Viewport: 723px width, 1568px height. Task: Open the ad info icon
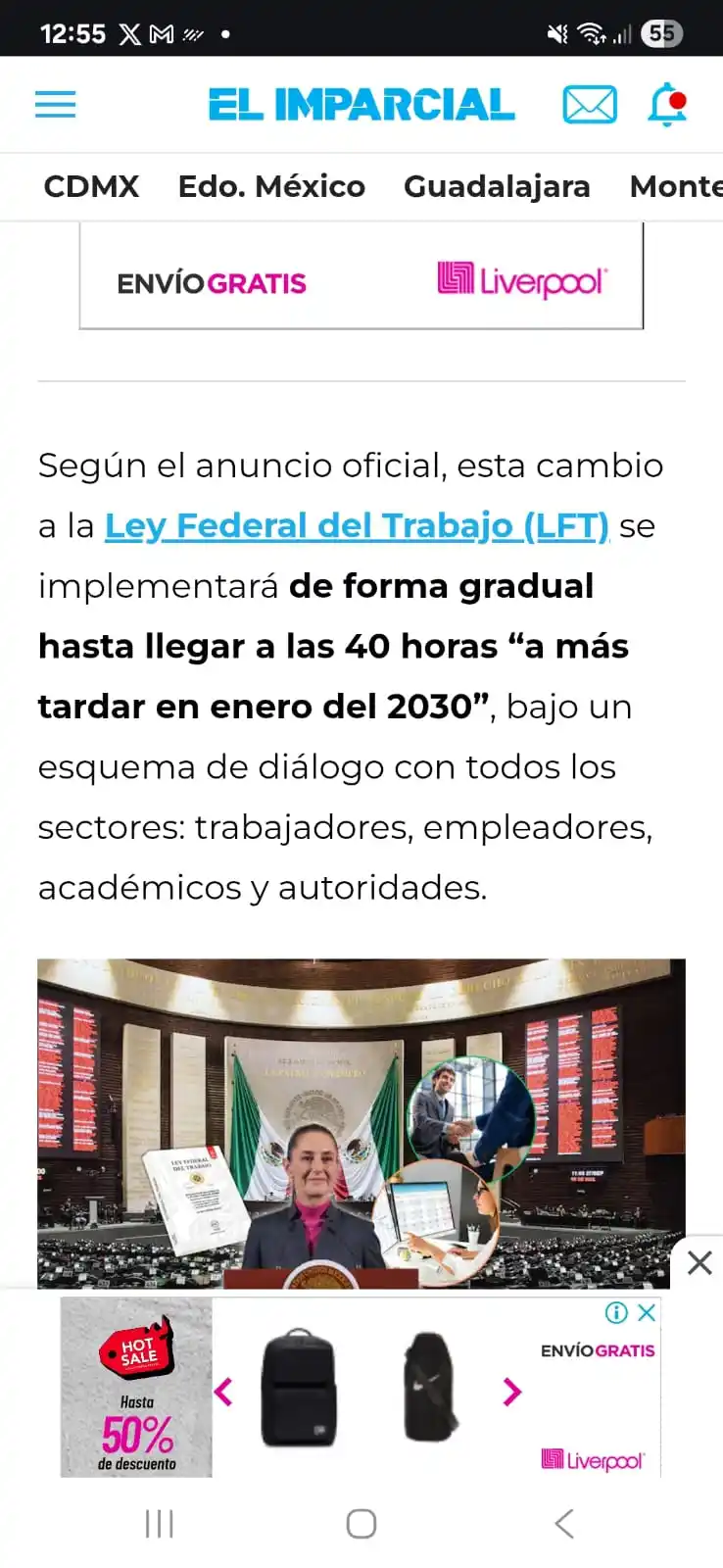point(616,1312)
